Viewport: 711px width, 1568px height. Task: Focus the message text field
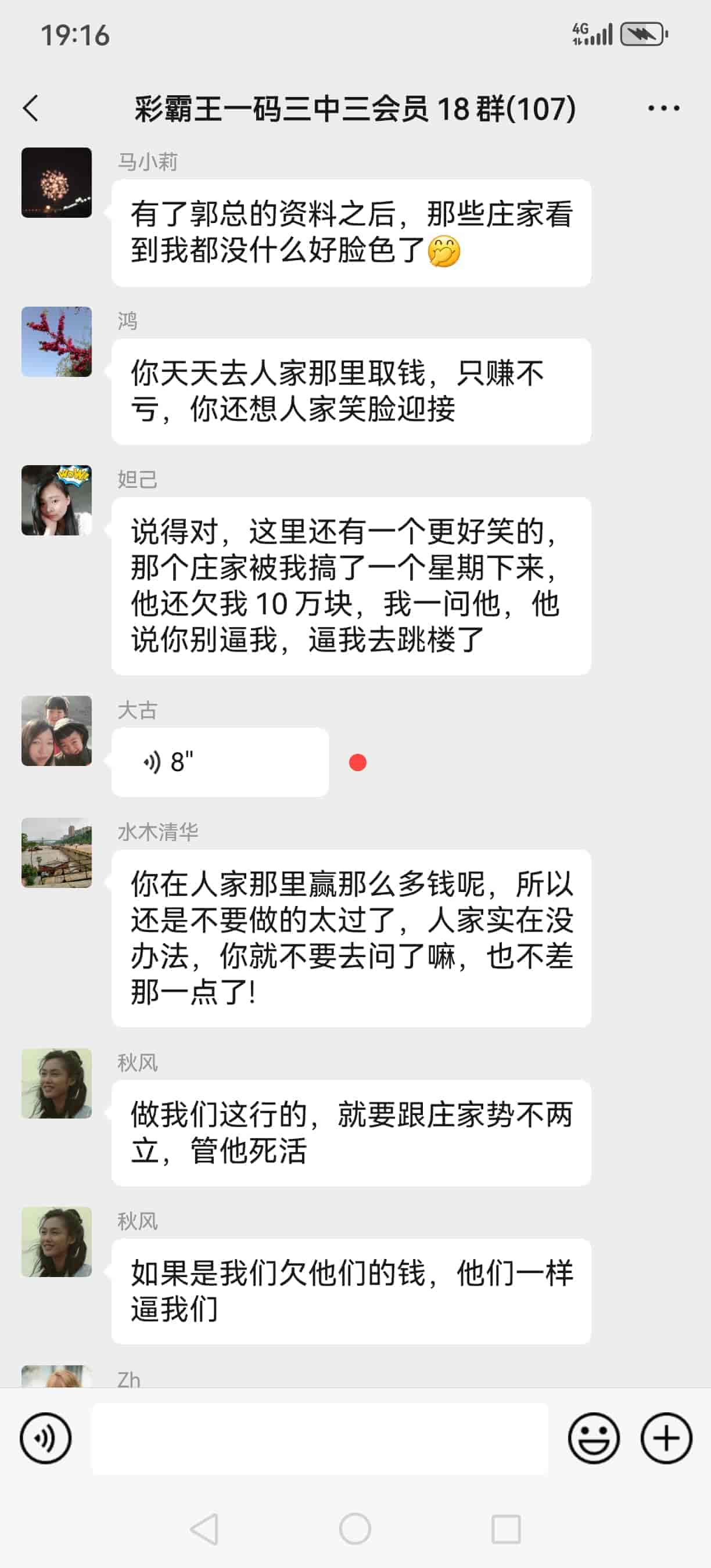(319, 1438)
